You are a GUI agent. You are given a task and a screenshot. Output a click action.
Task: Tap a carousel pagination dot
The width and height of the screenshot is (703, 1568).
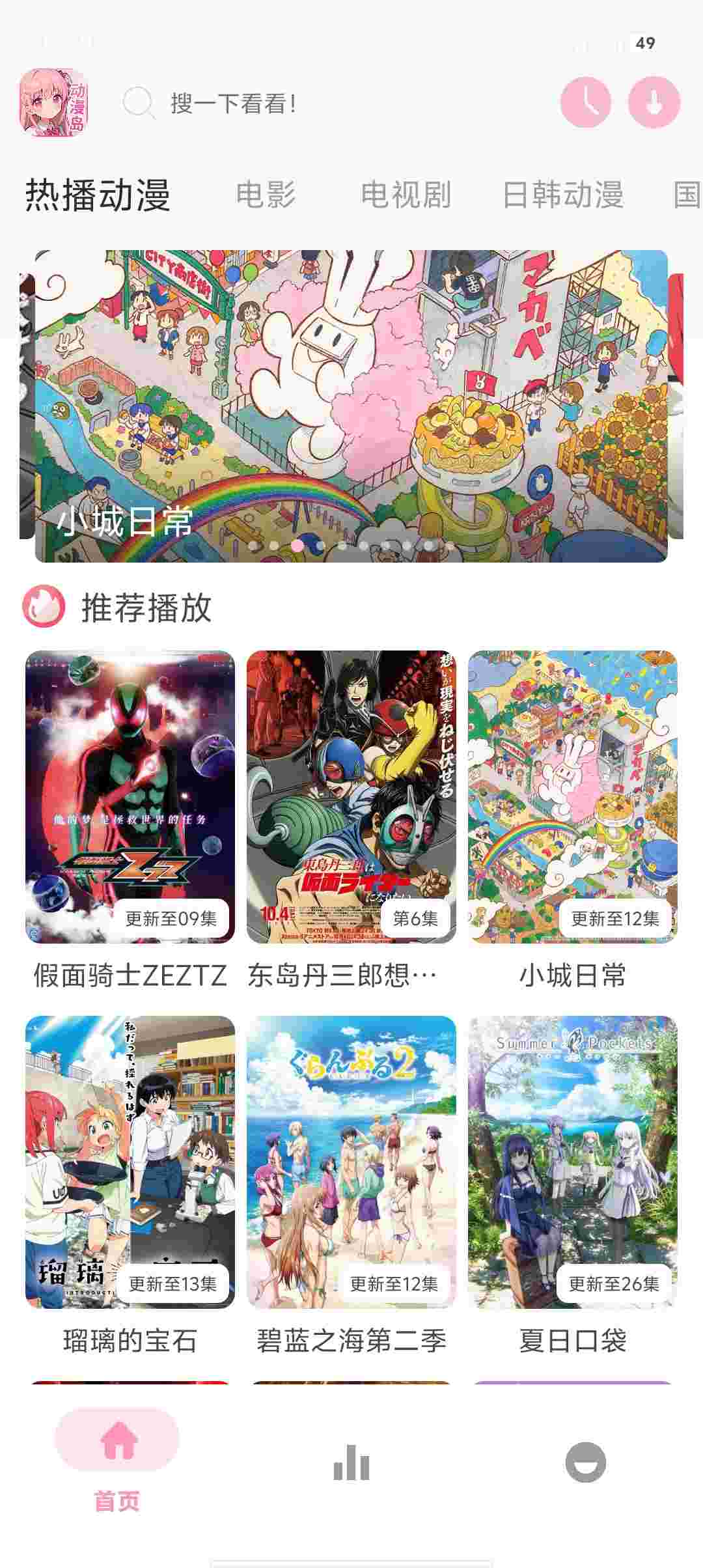coord(295,547)
